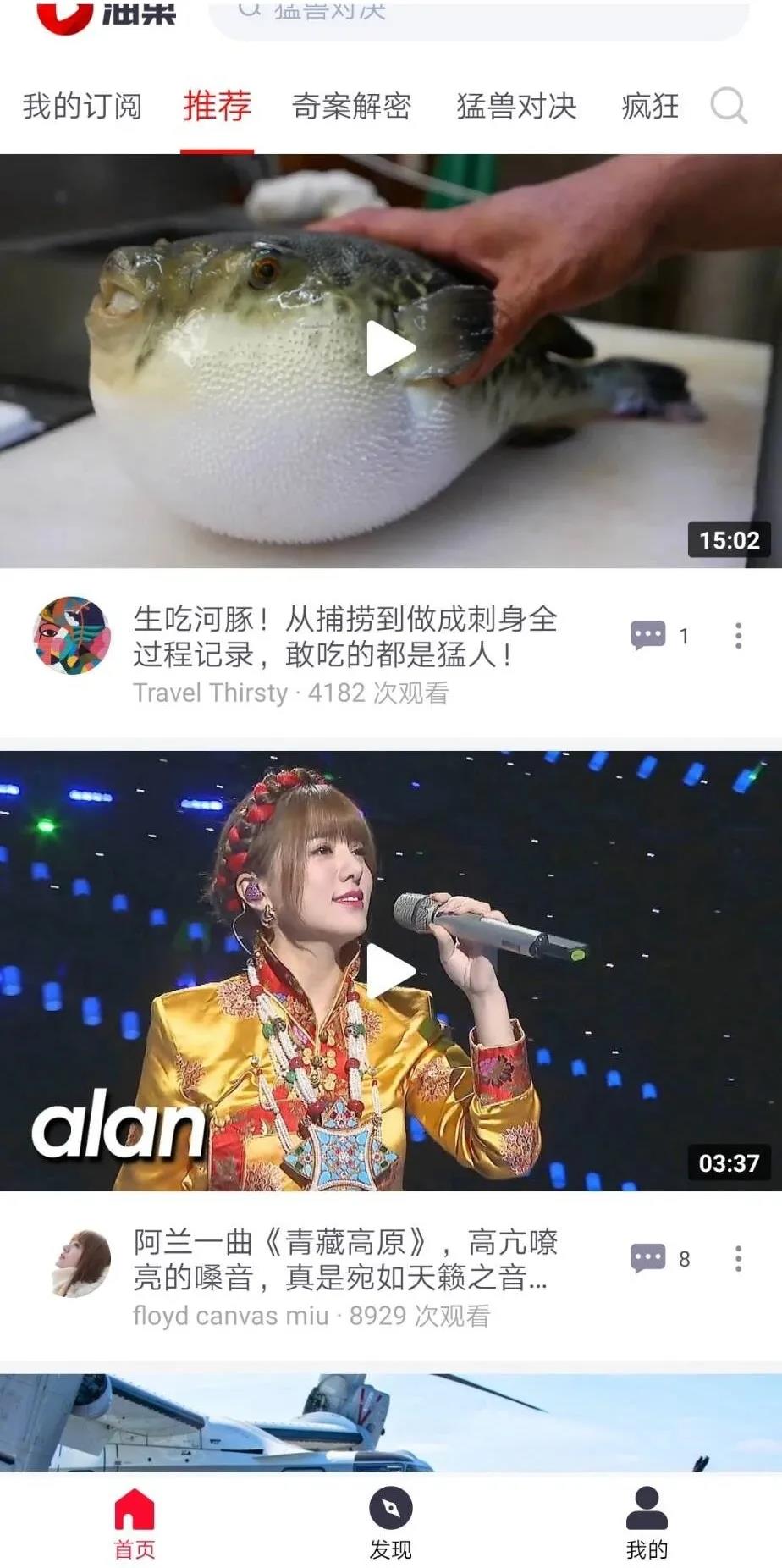
Task: Switch to the 我的订阅 tab
Action: pyautogui.click(x=82, y=107)
